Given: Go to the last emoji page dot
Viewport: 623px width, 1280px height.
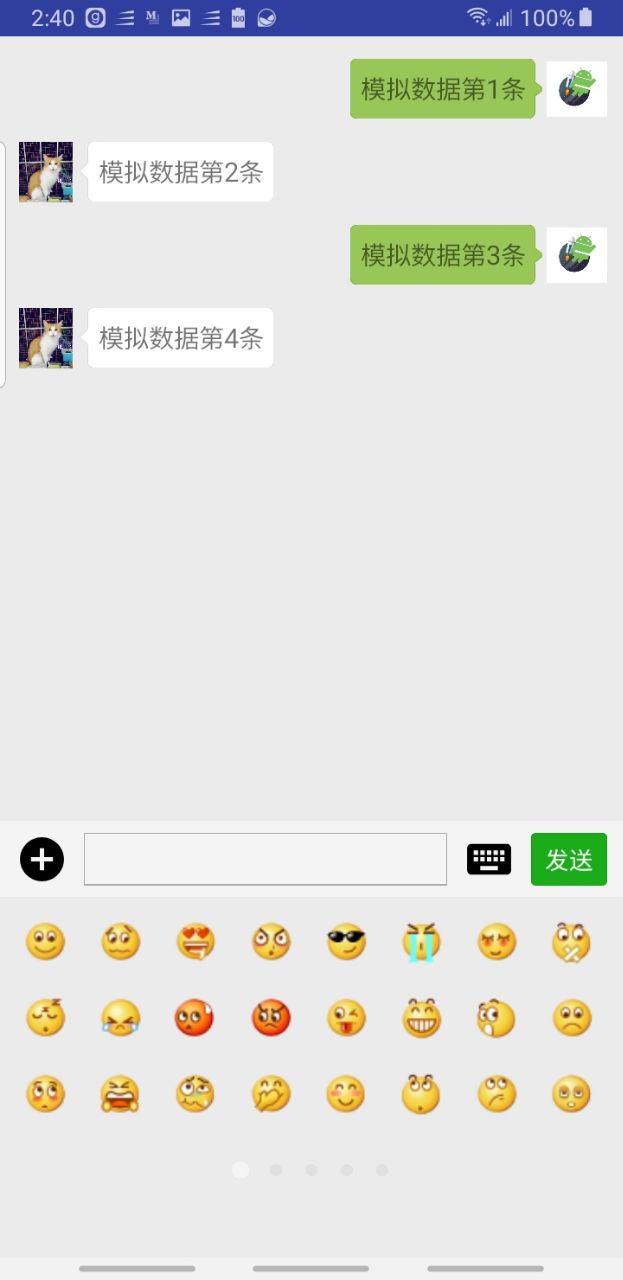Looking at the screenshot, I should pos(382,1170).
